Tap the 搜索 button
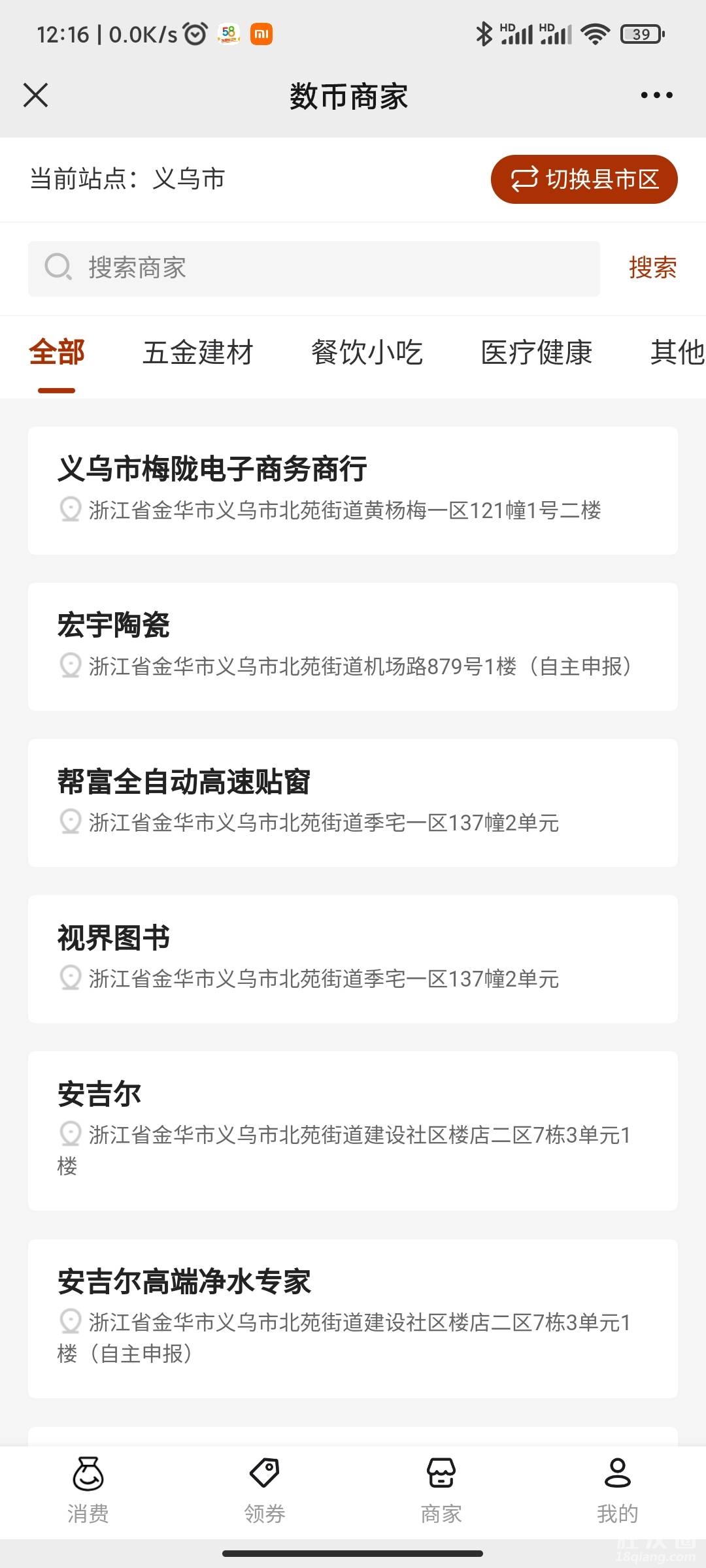This screenshot has width=706, height=1568. [x=652, y=268]
